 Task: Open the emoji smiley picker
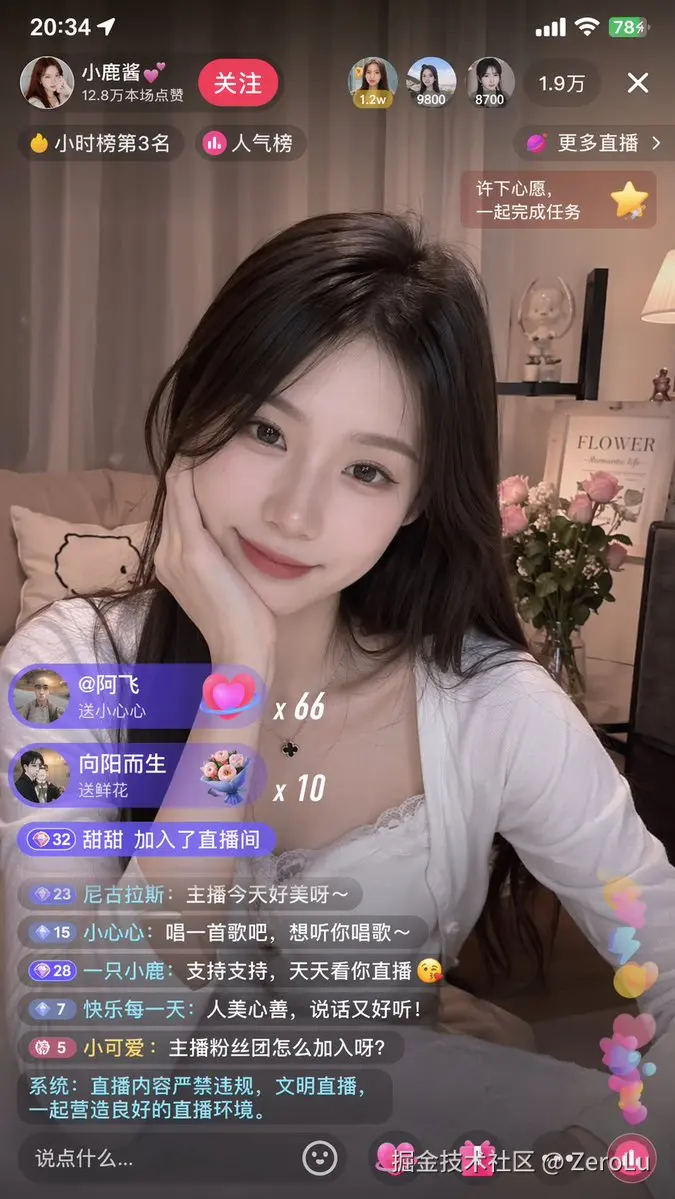tap(319, 1158)
